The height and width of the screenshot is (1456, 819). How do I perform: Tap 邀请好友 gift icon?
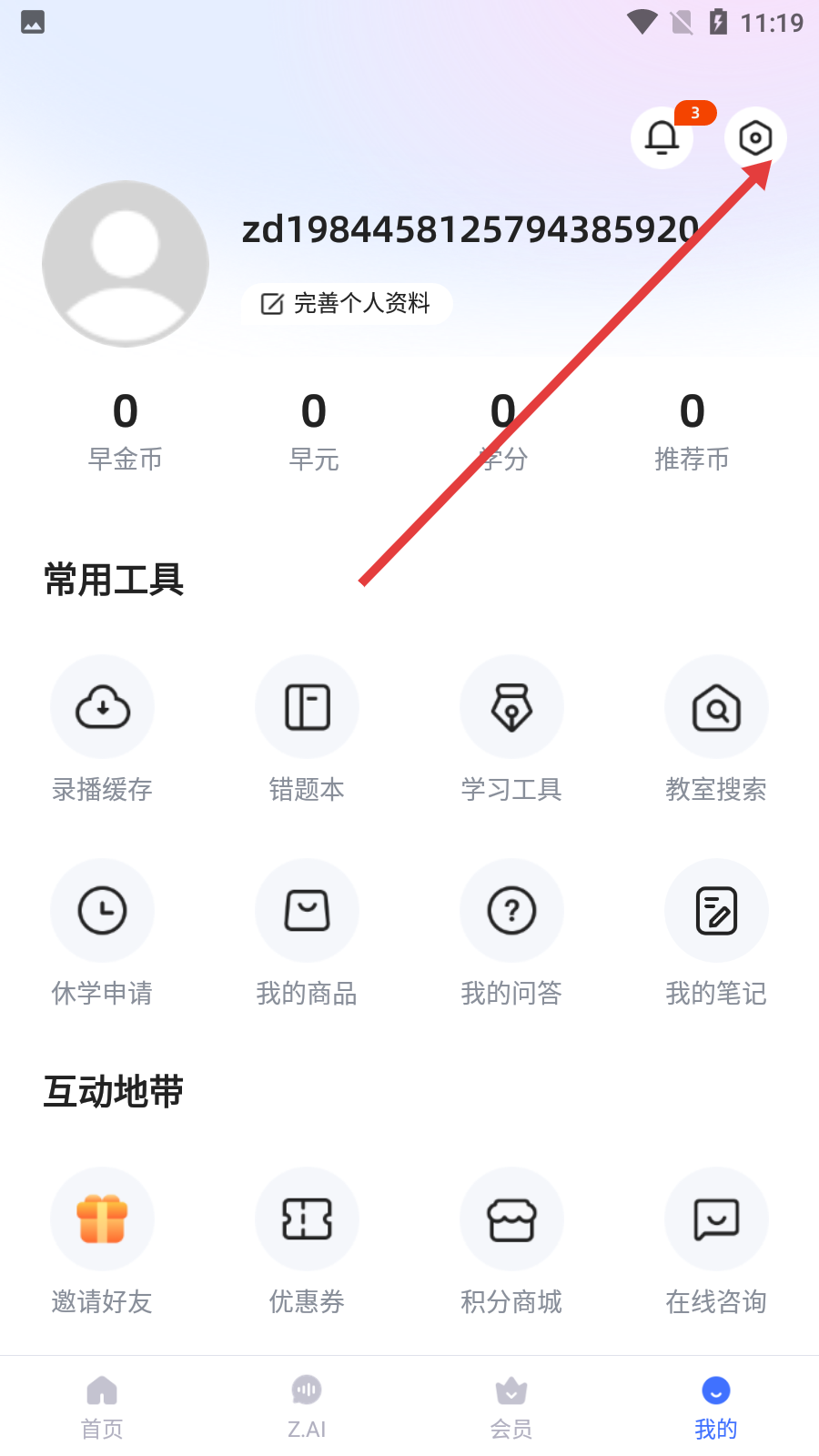pos(102,1219)
